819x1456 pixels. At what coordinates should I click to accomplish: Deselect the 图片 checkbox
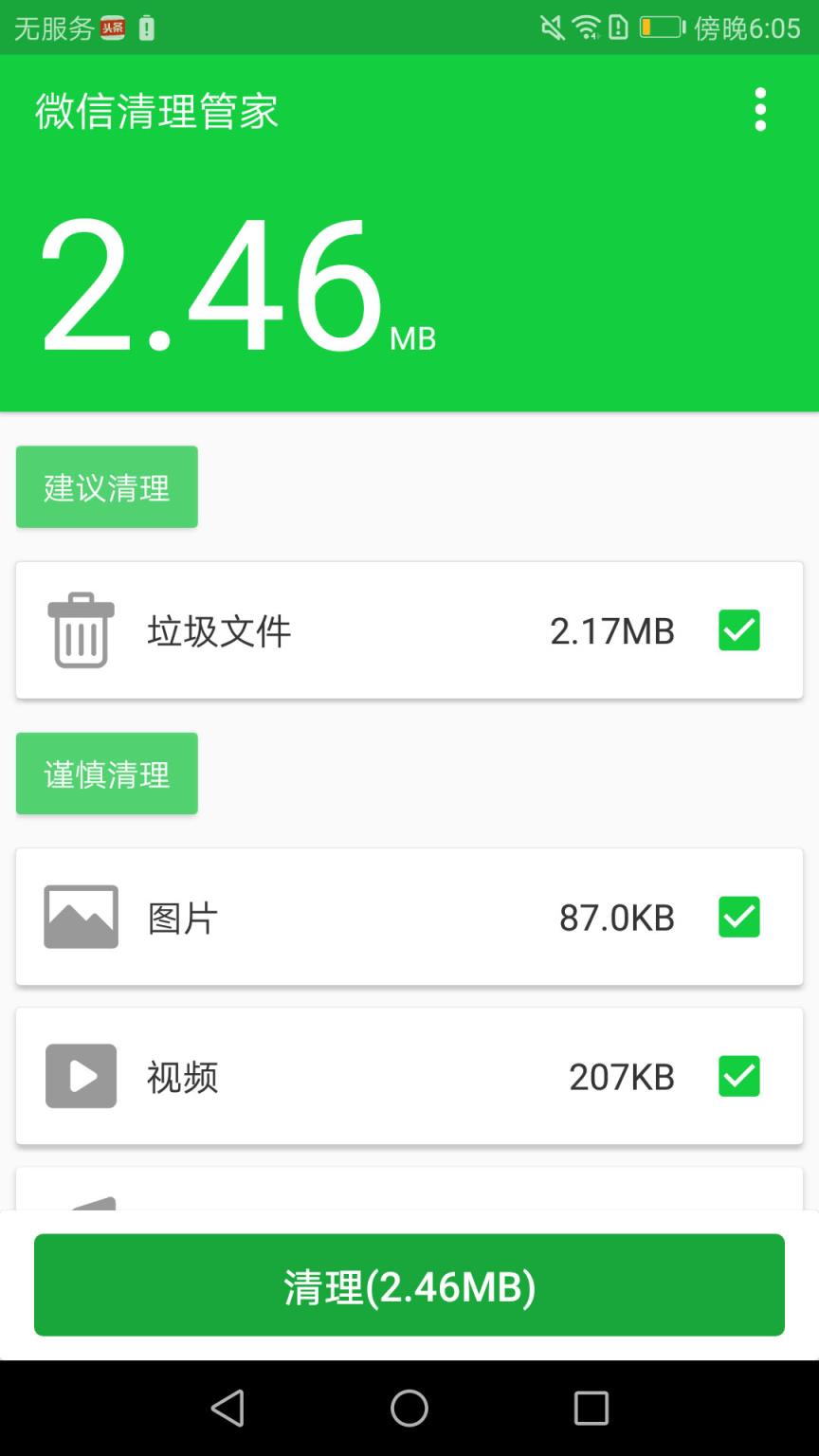[739, 917]
